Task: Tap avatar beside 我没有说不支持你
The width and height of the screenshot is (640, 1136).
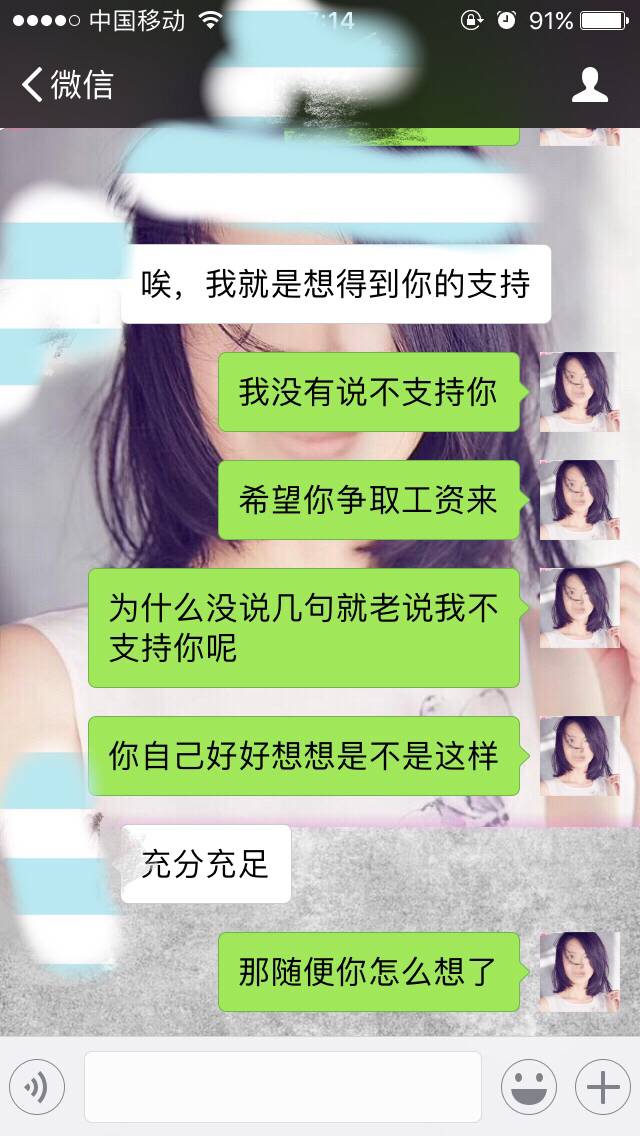Action: (x=579, y=391)
